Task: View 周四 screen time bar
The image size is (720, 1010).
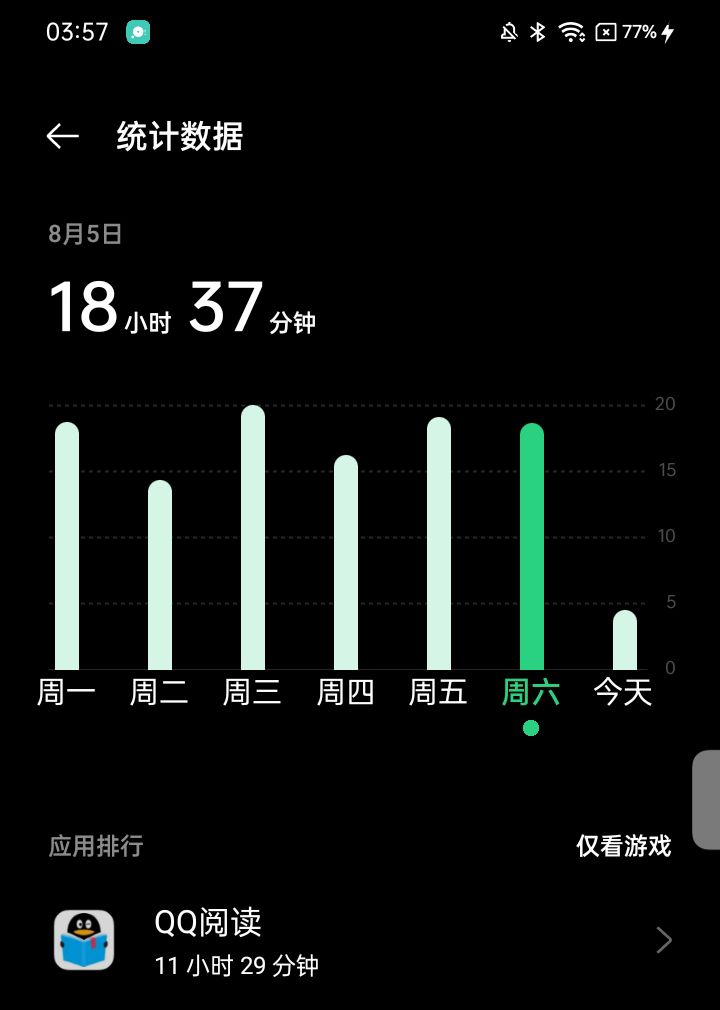Action: 346,563
